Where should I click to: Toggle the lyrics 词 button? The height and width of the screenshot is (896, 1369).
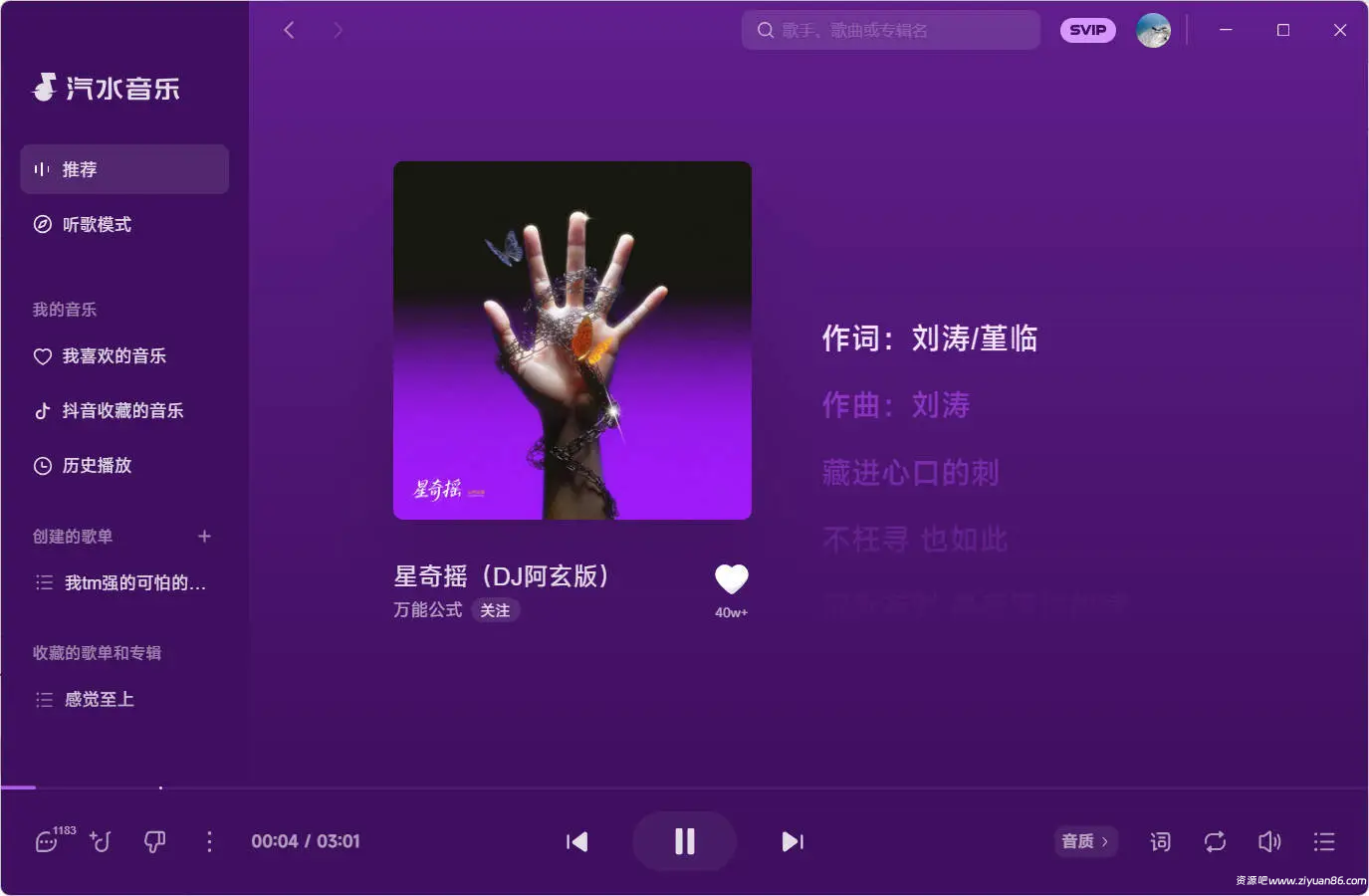tap(1160, 842)
